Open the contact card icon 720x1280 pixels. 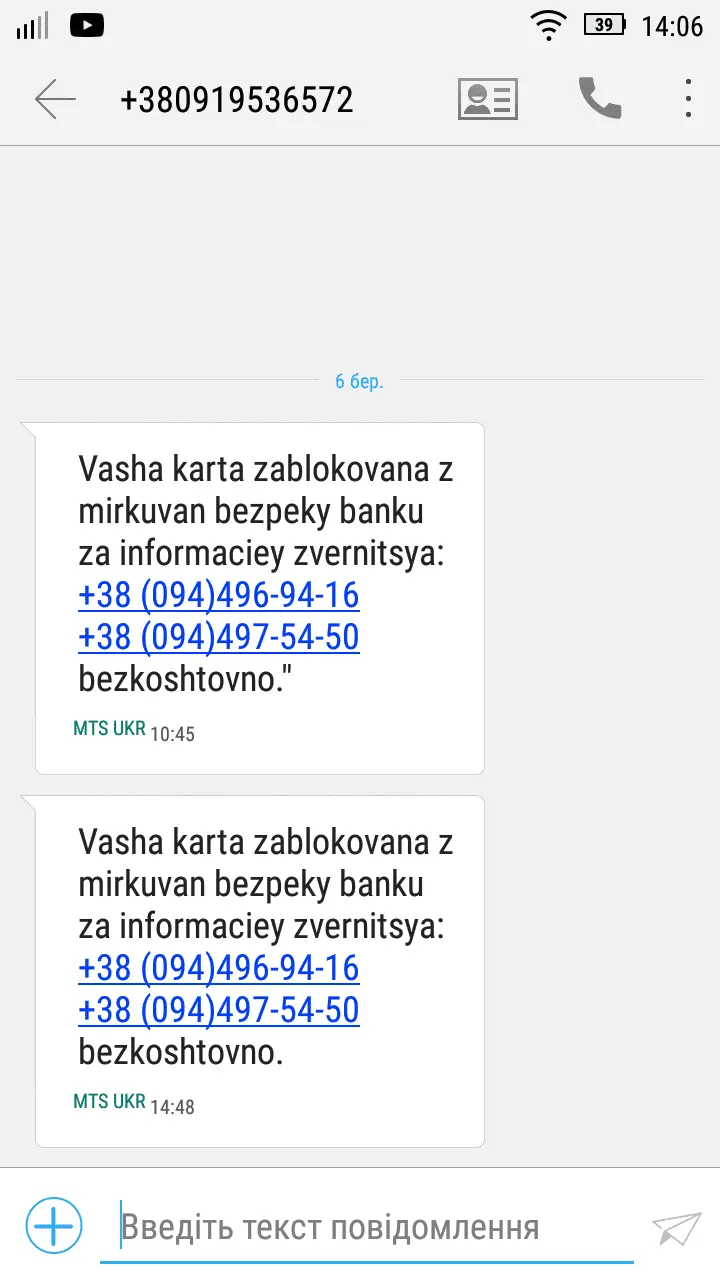488,99
